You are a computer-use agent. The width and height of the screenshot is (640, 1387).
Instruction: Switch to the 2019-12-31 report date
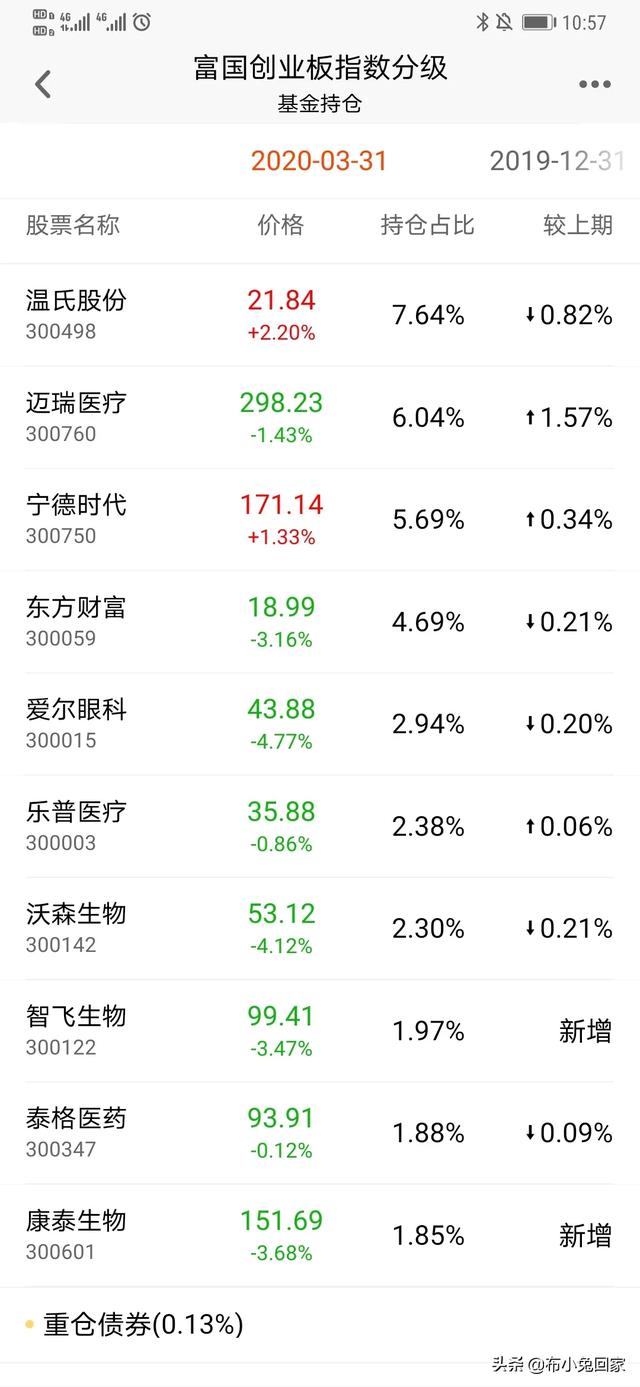[x=557, y=161]
